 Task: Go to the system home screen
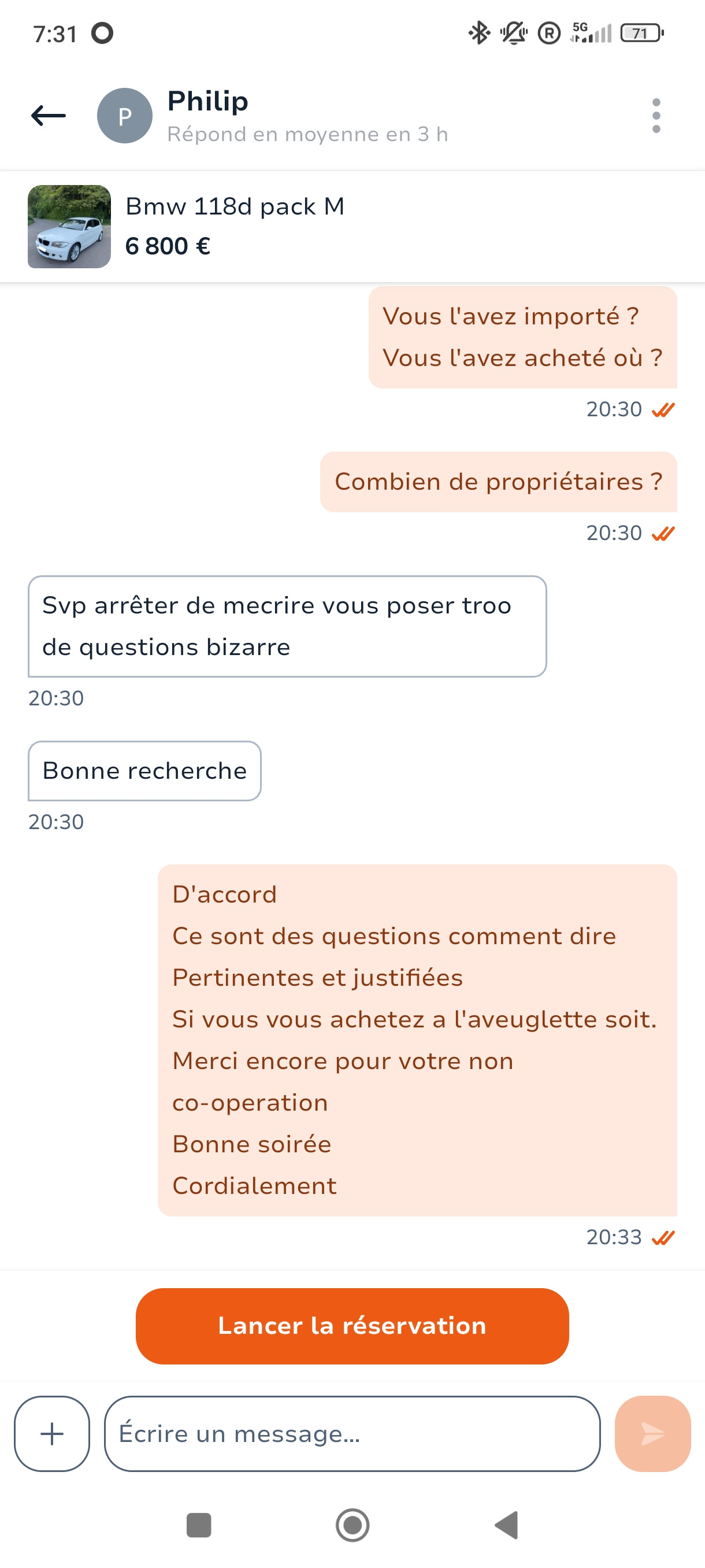pyautogui.click(x=352, y=1525)
